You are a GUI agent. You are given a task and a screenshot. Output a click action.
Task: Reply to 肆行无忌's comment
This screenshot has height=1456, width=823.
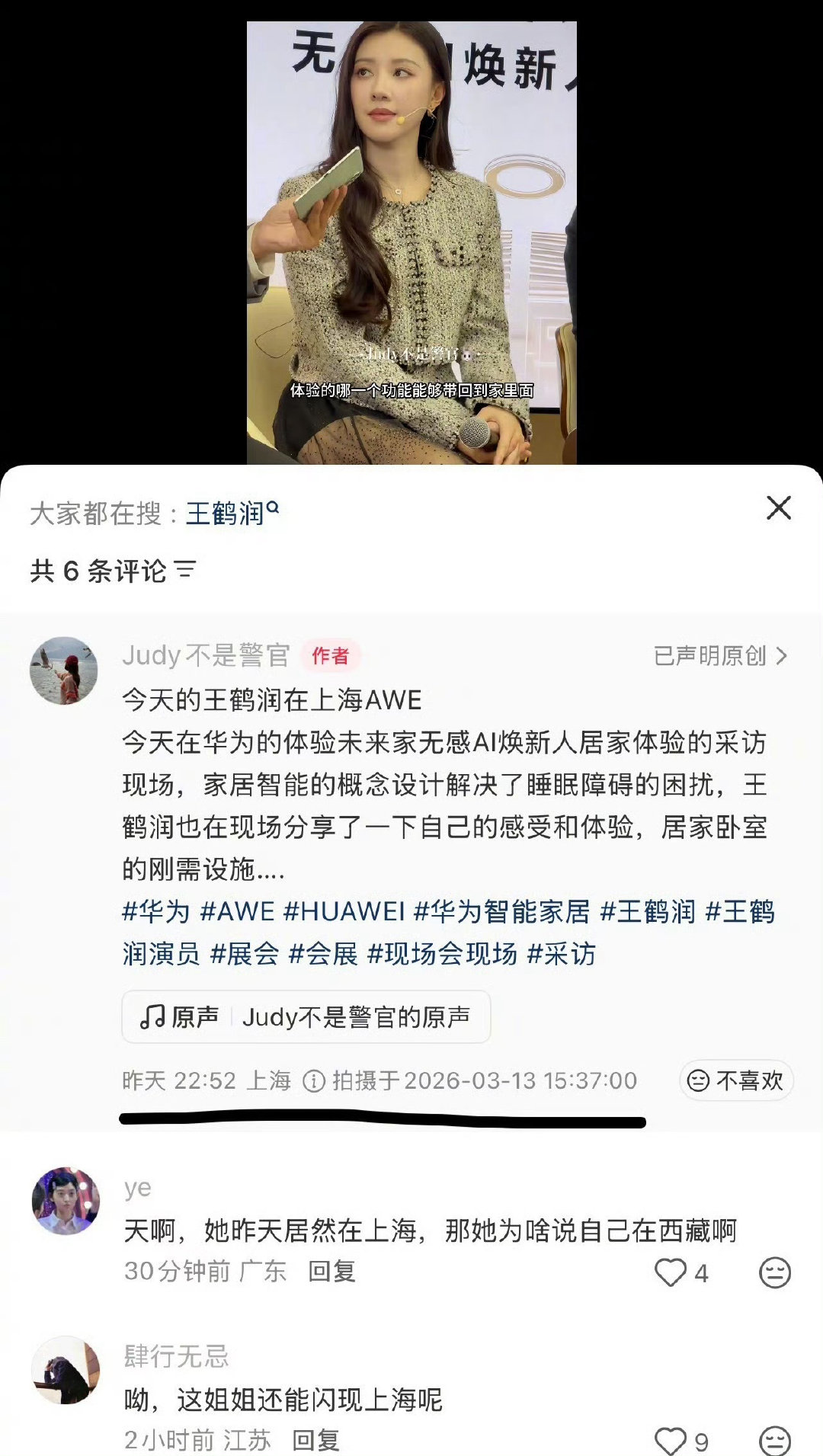[x=315, y=1440]
